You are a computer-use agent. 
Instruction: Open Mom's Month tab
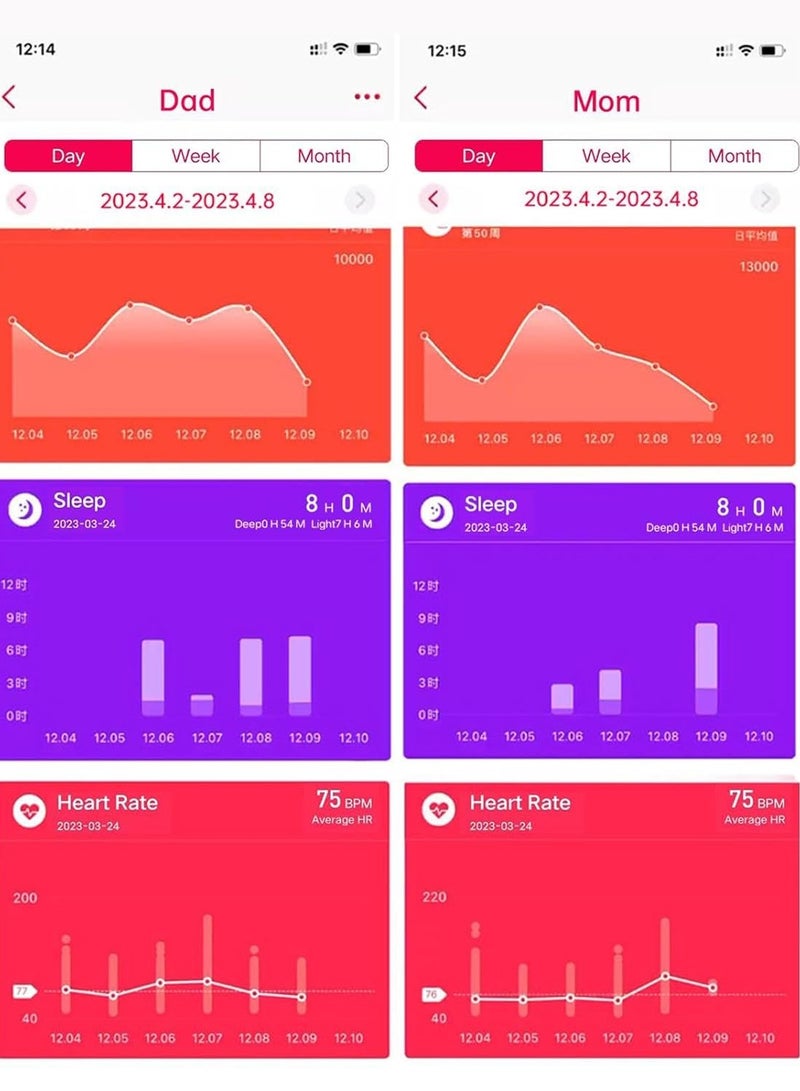pos(734,156)
